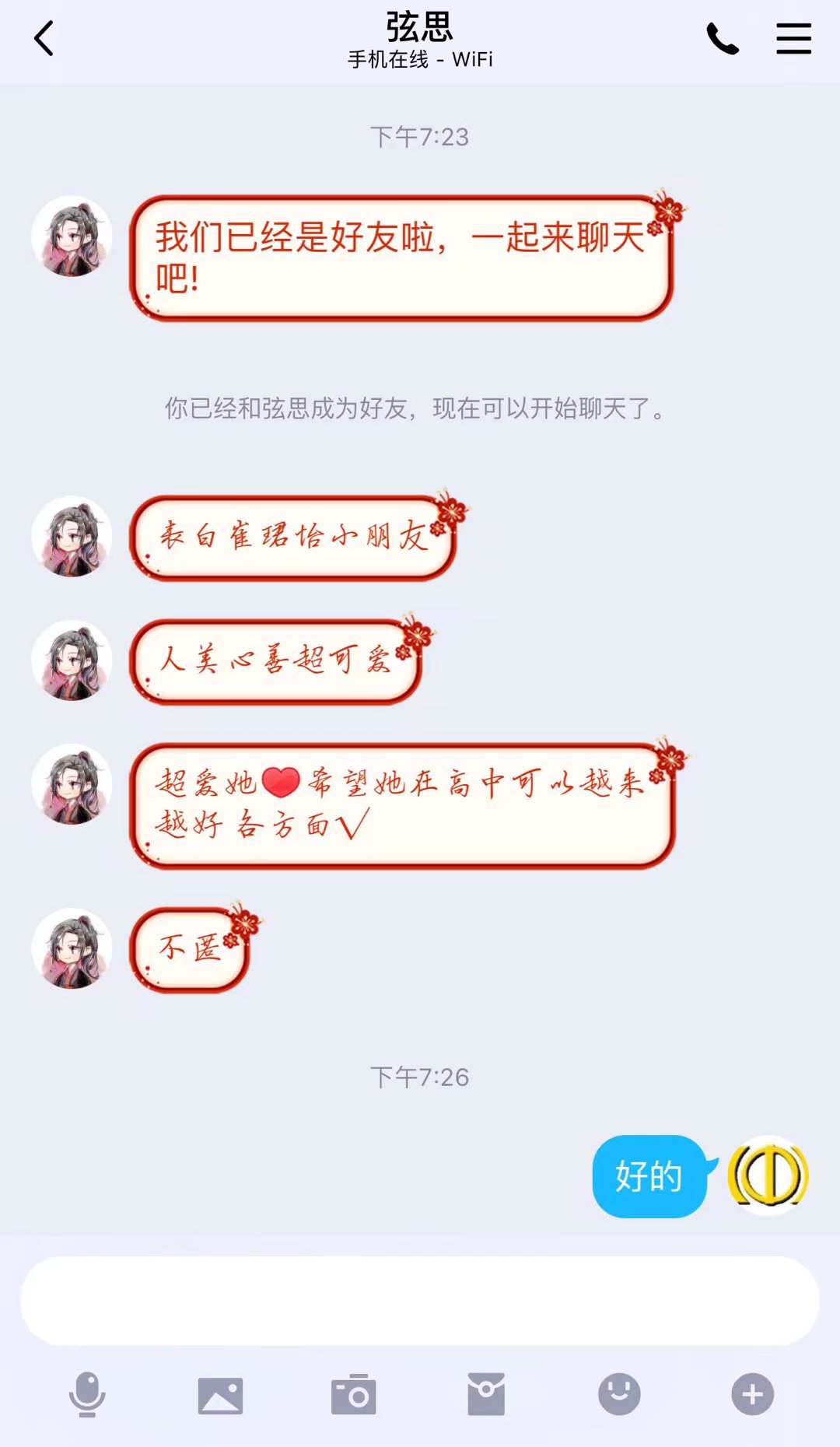The height and width of the screenshot is (1447, 840).
Task: Open the emoji panel
Action: [619, 1394]
